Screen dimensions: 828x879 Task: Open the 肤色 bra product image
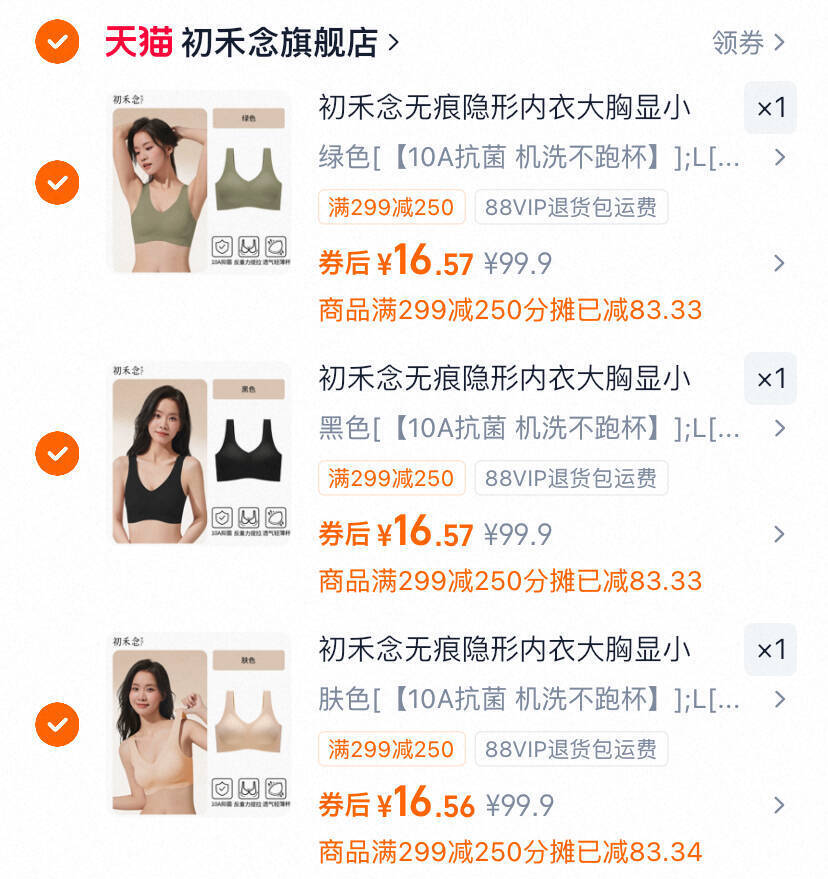(200, 724)
